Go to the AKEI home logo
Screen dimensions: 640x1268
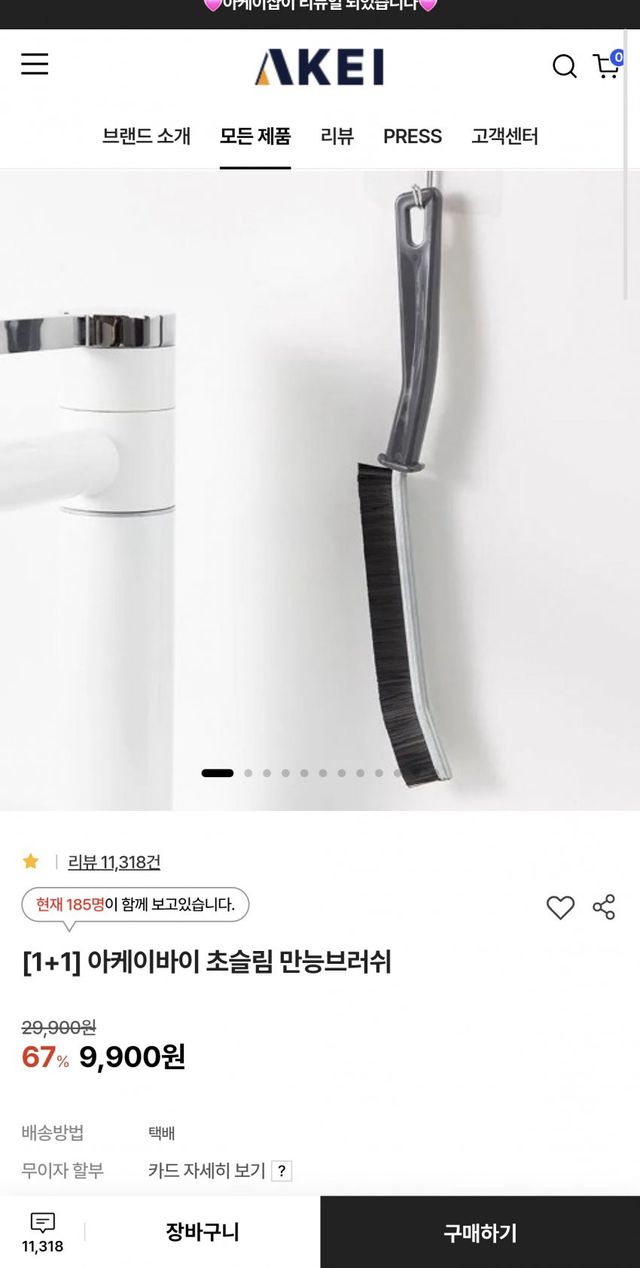tap(319, 67)
